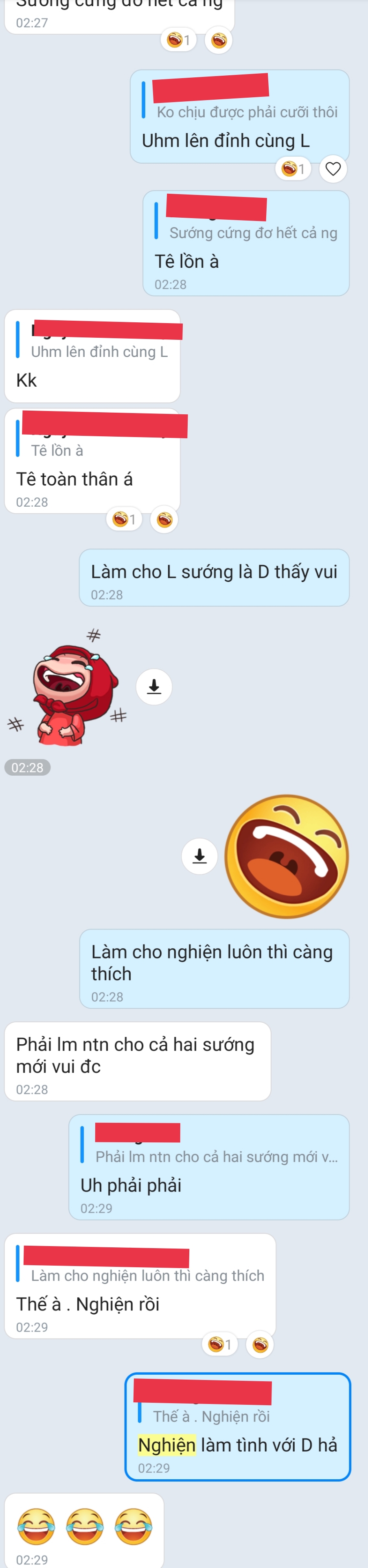Open the reaction count under "Tê toàn thân á"

[124, 519]
